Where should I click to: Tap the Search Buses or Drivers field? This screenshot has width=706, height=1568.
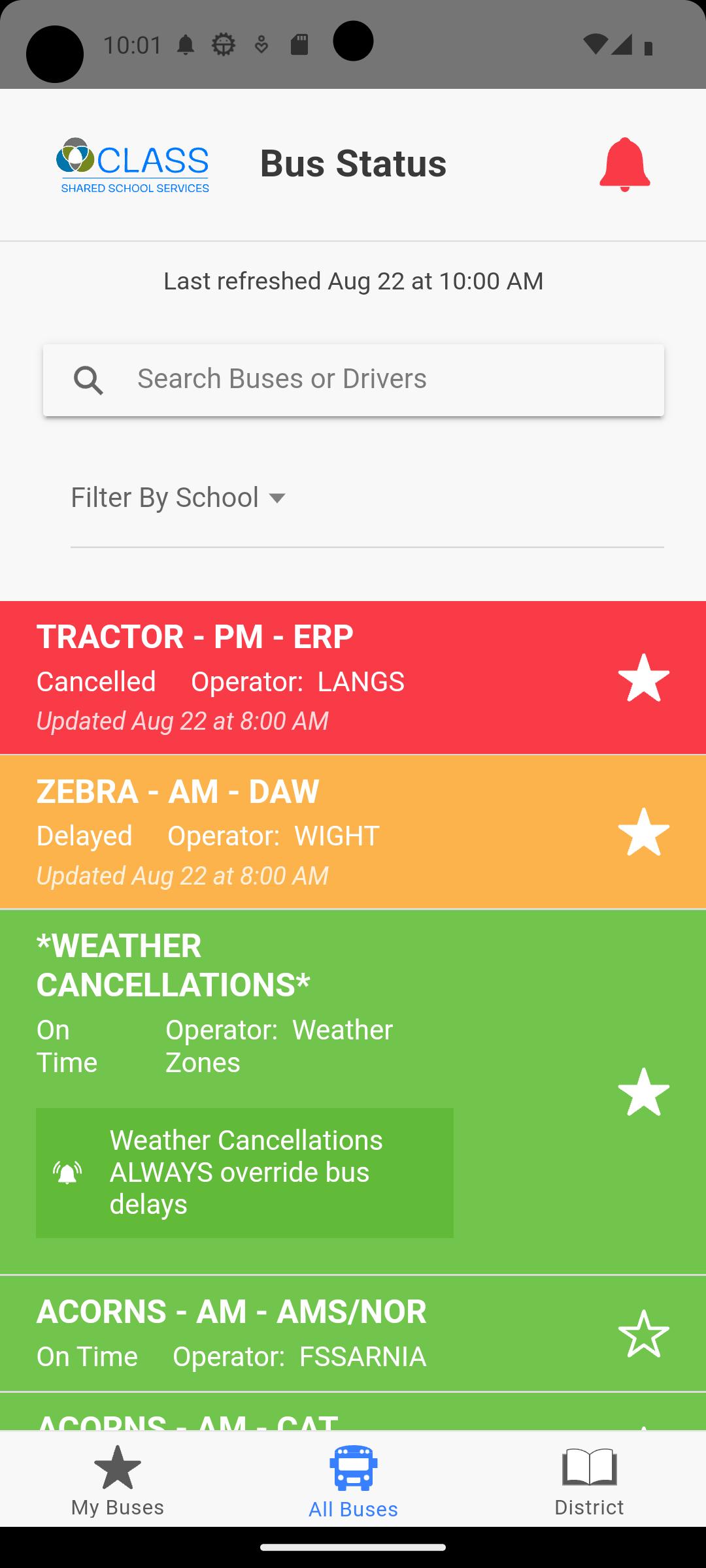pyautogui.click(x=354, y=380)
